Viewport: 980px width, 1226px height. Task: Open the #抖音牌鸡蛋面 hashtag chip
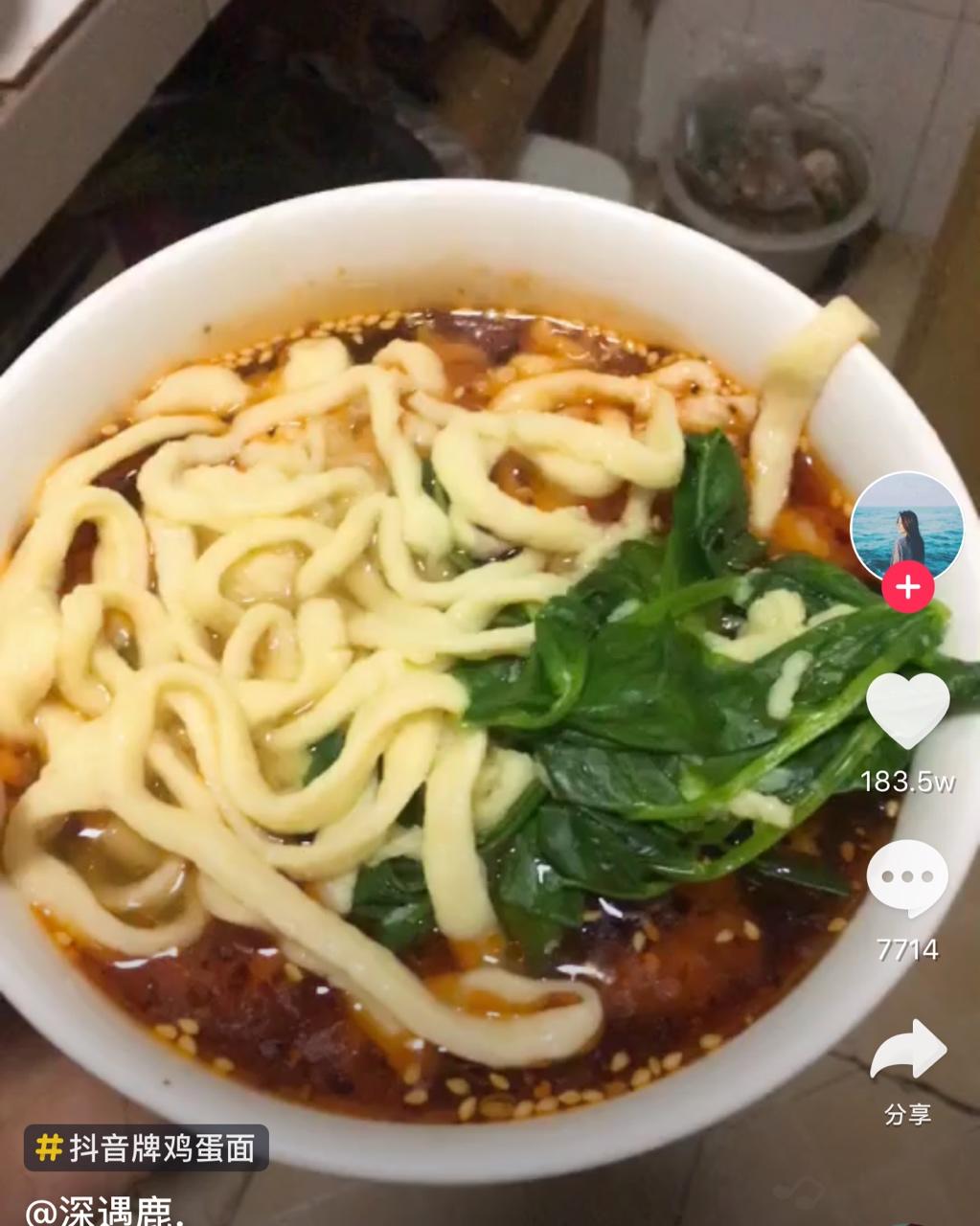(147, 1147)
